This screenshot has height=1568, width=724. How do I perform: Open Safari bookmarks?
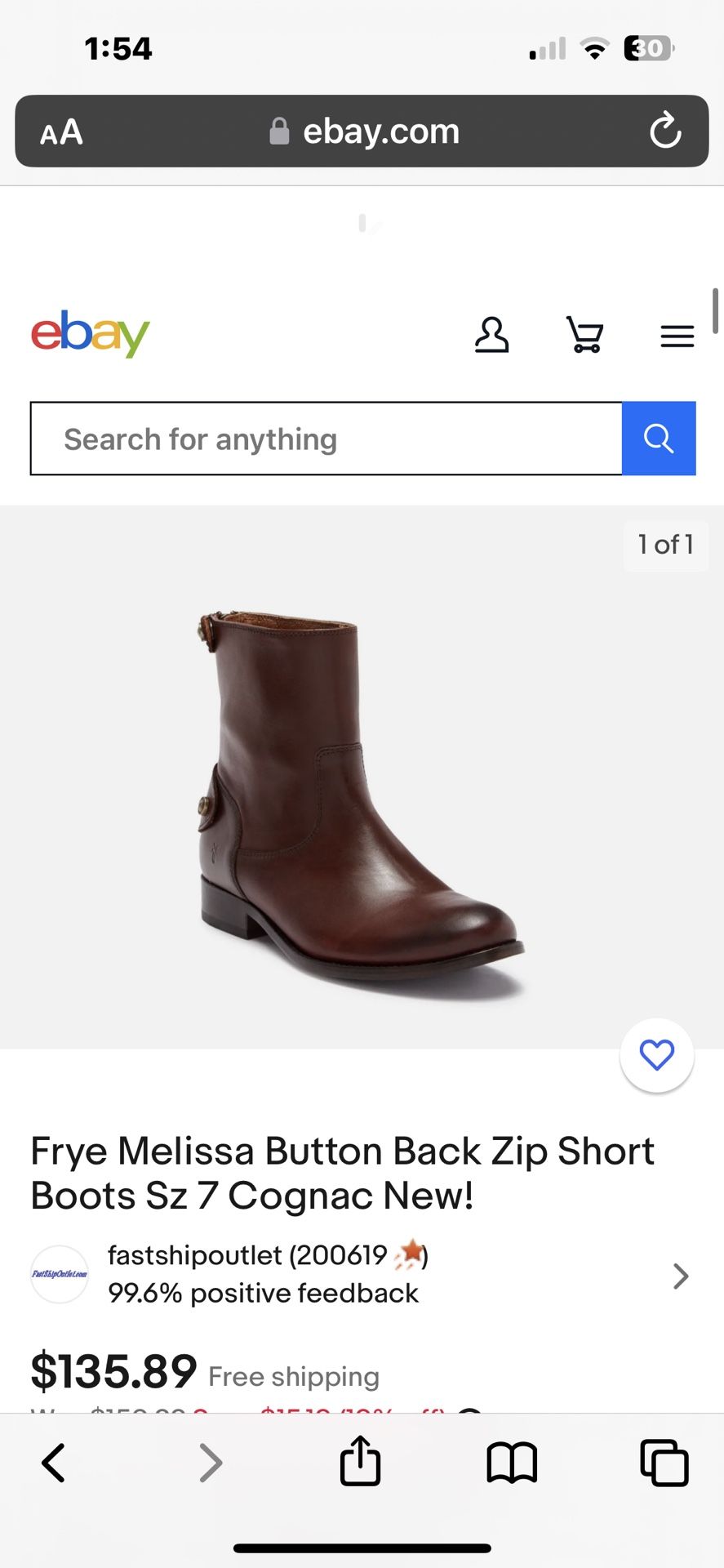(512, 1463)
